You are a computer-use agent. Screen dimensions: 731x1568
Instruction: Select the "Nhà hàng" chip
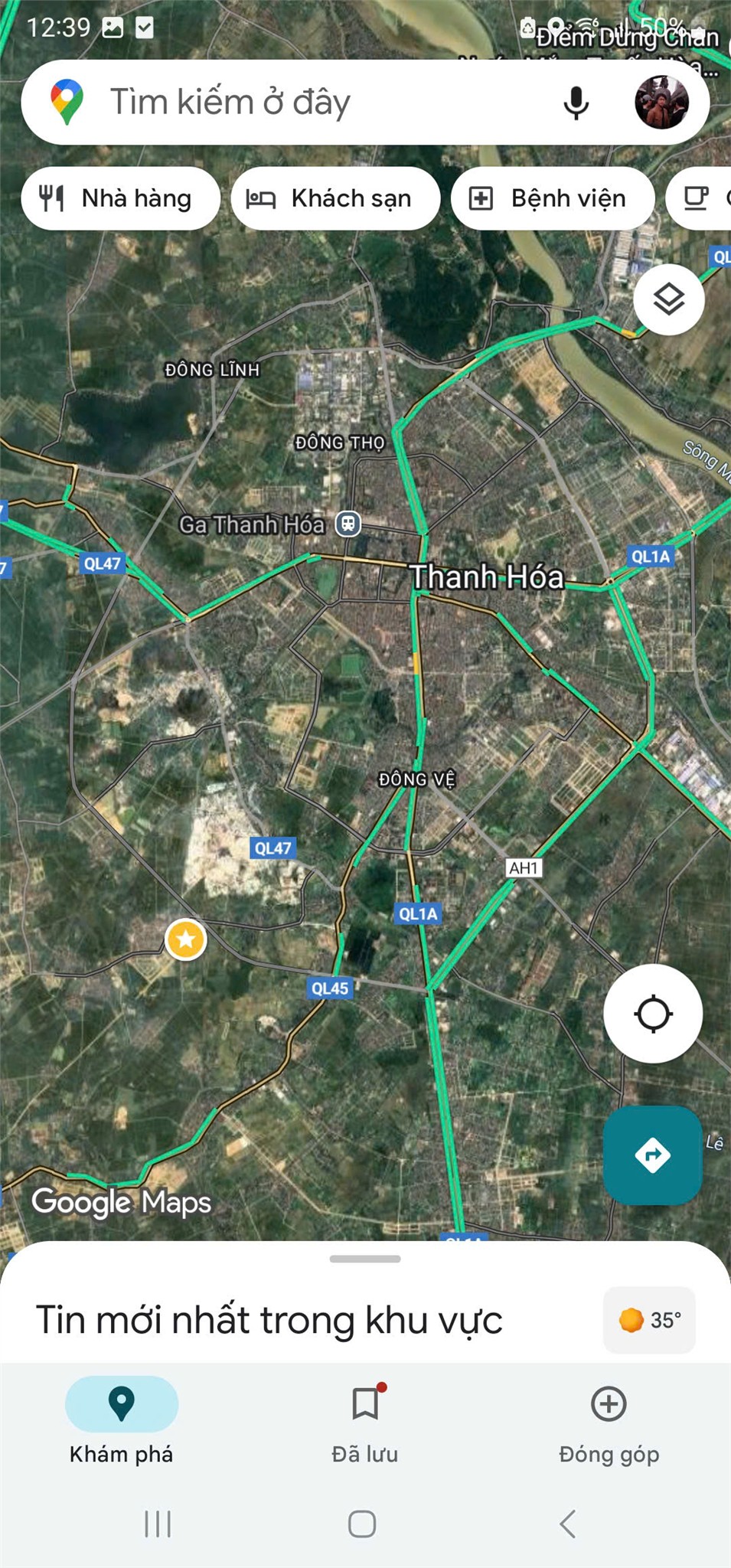121,199
